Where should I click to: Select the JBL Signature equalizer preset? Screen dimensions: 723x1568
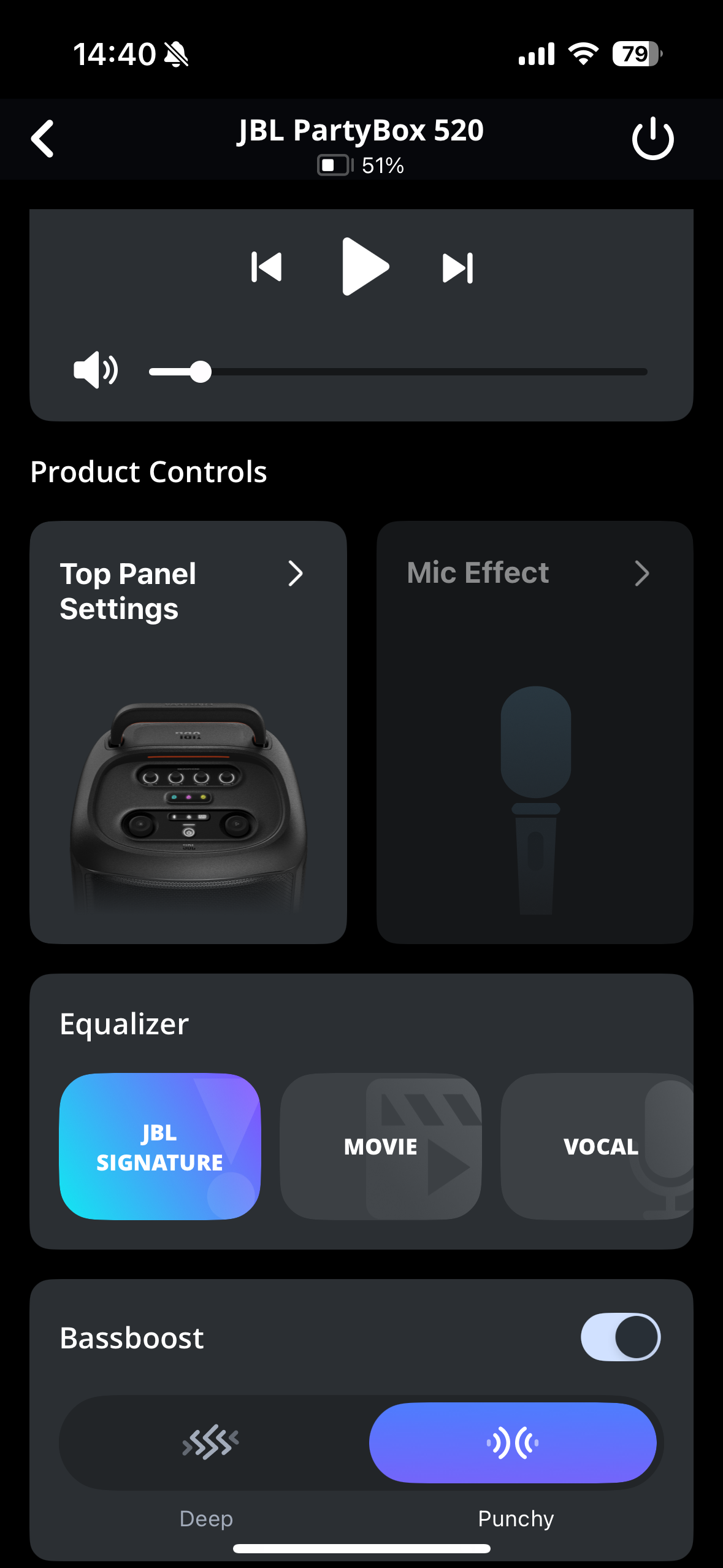(160, 1146)
